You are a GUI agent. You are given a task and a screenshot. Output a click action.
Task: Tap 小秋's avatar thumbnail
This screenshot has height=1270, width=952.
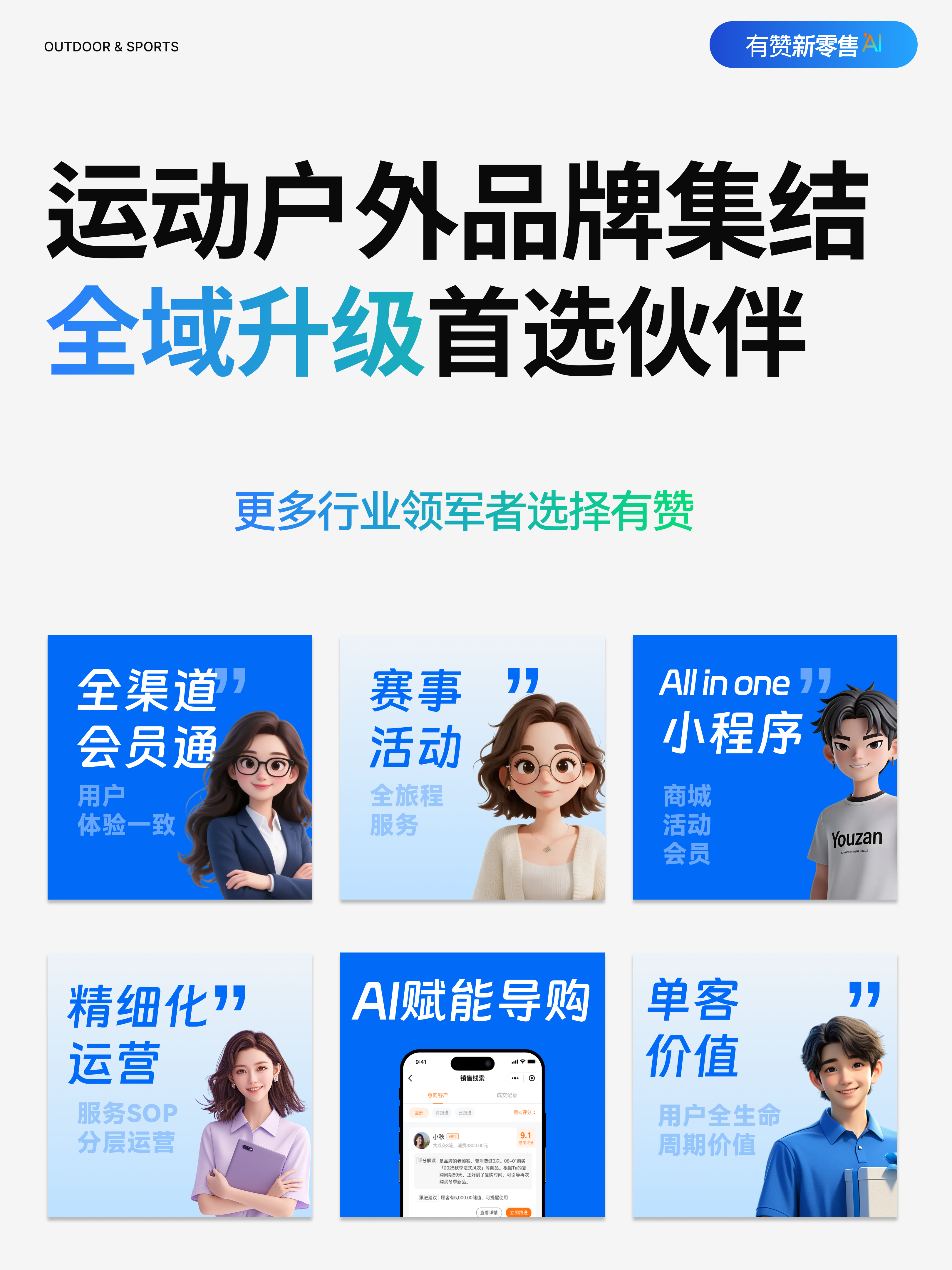pyautogui.click(x=421, y=1140)
